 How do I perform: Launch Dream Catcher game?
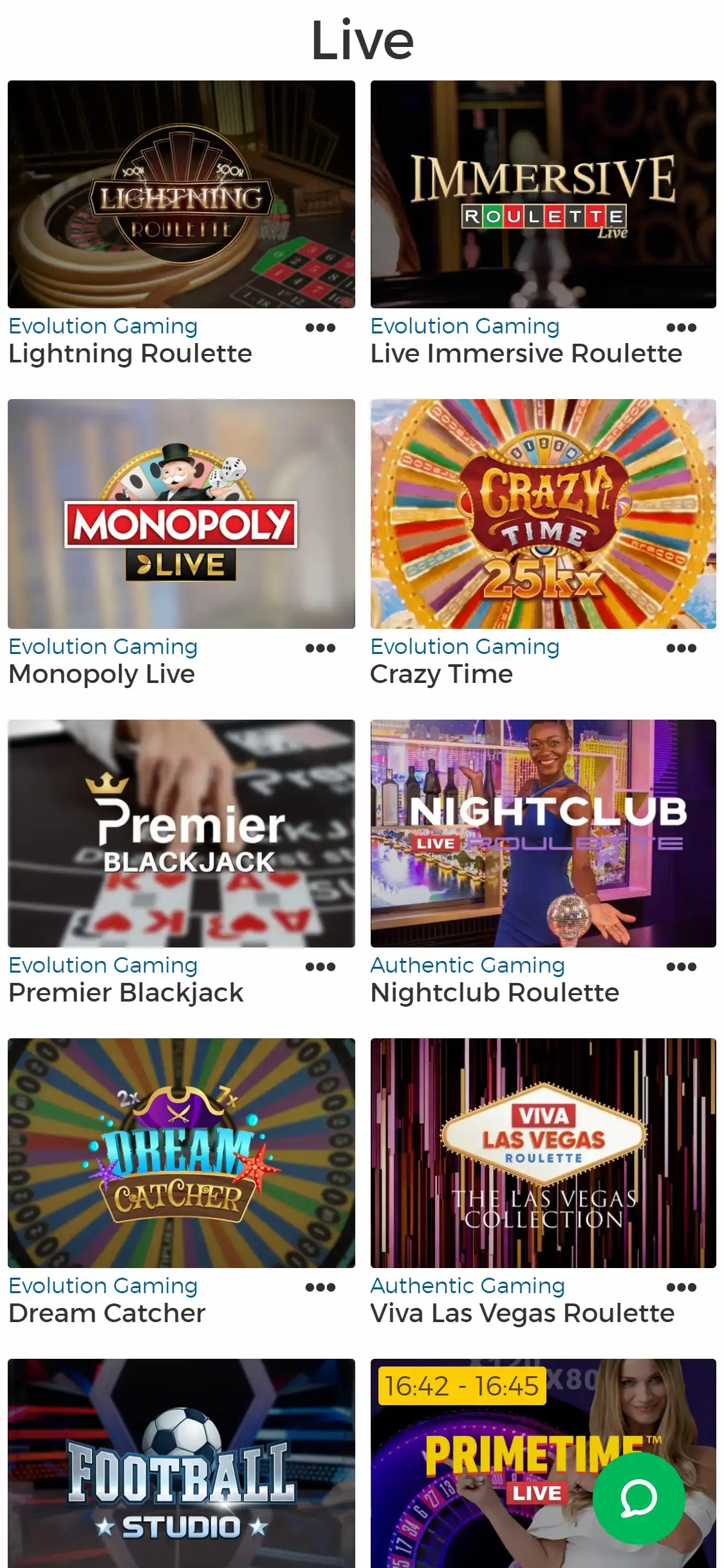pos(181,1152)
